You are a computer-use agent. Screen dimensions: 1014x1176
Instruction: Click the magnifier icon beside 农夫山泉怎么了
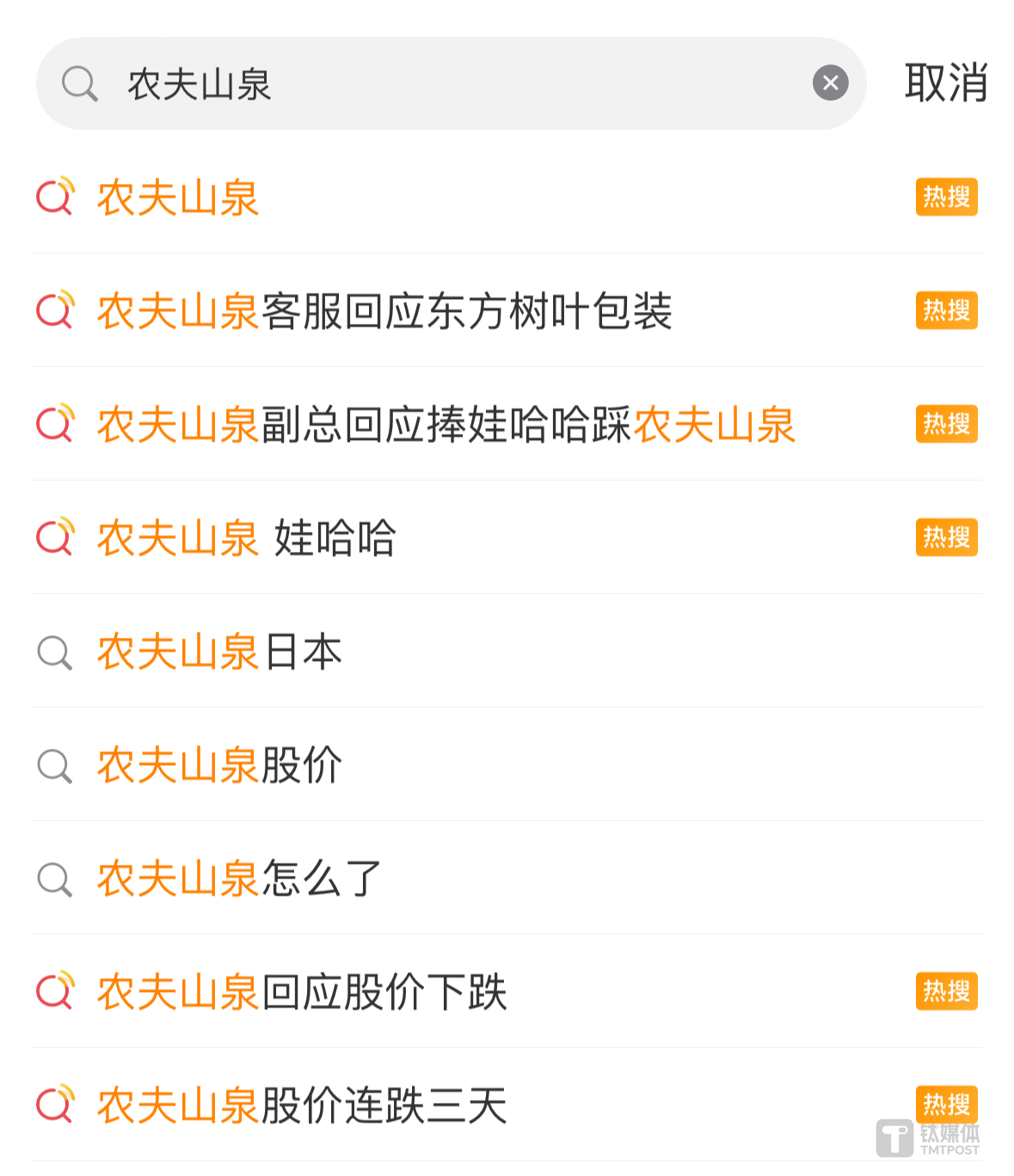click(x=53, y=879)
